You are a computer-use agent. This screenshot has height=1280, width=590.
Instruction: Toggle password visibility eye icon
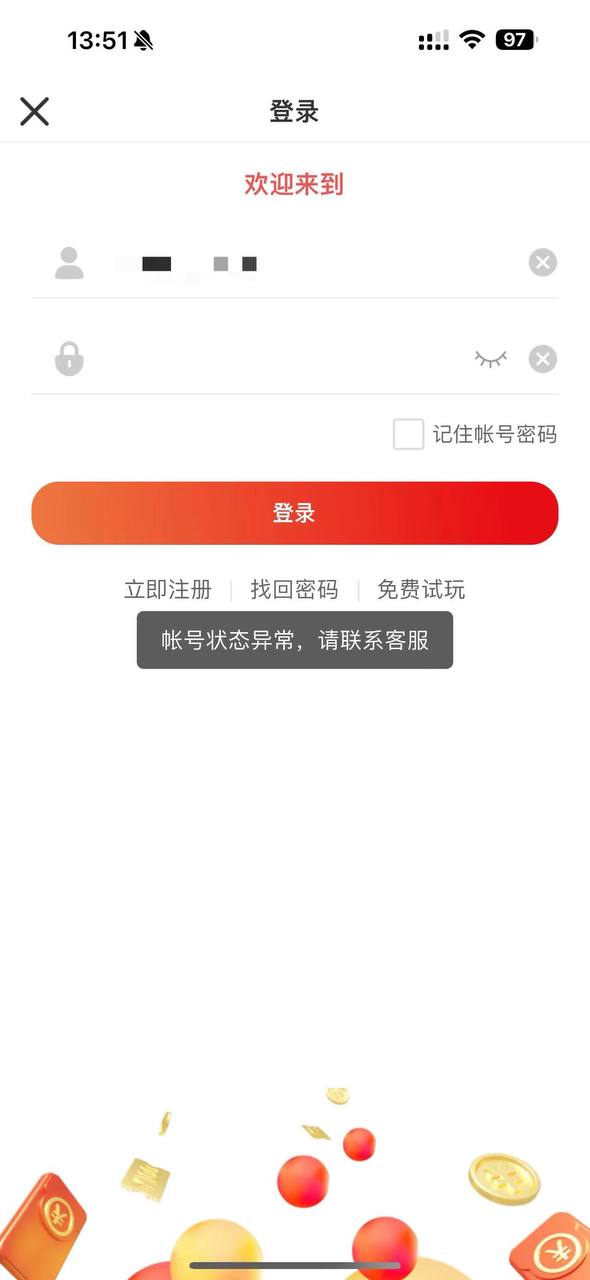coord(490,358)
